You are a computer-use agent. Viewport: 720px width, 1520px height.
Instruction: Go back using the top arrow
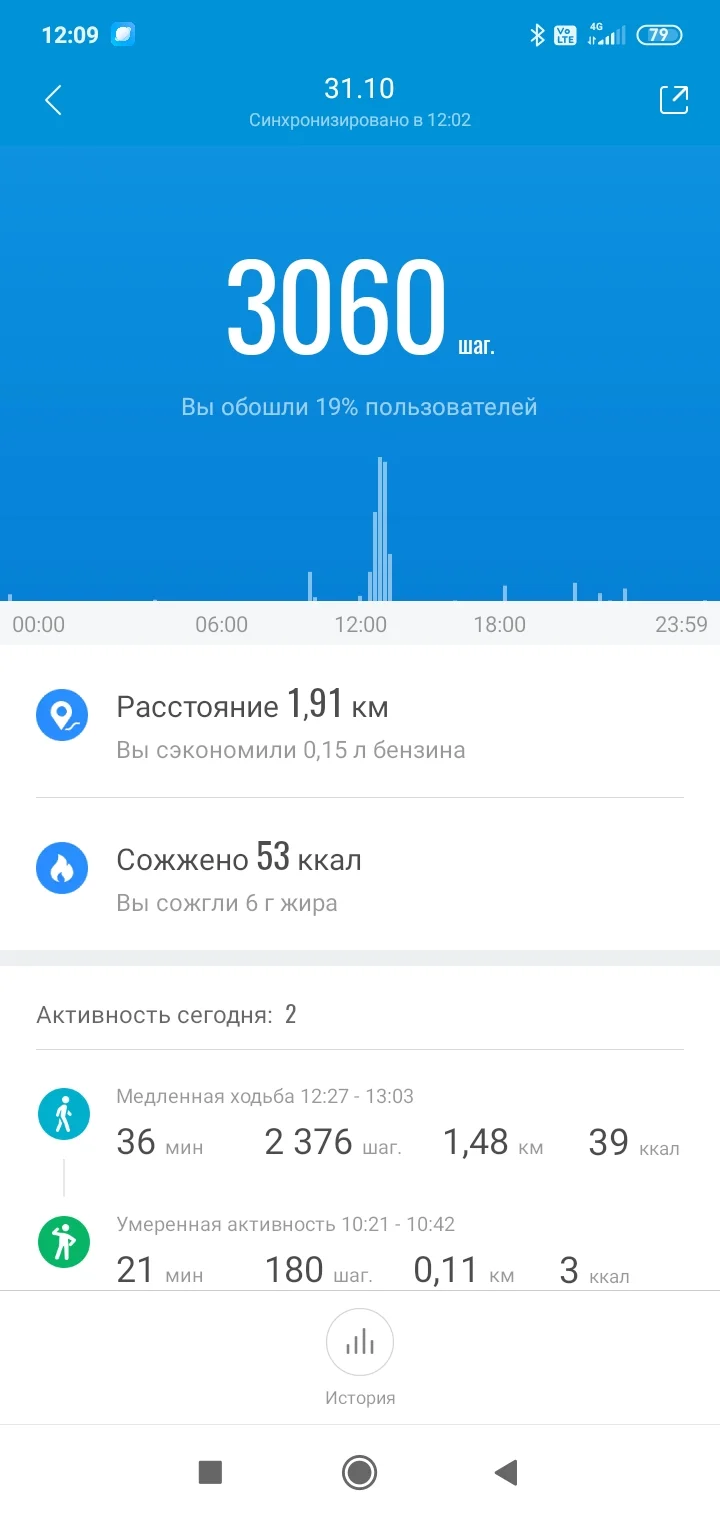pos(54,100)
